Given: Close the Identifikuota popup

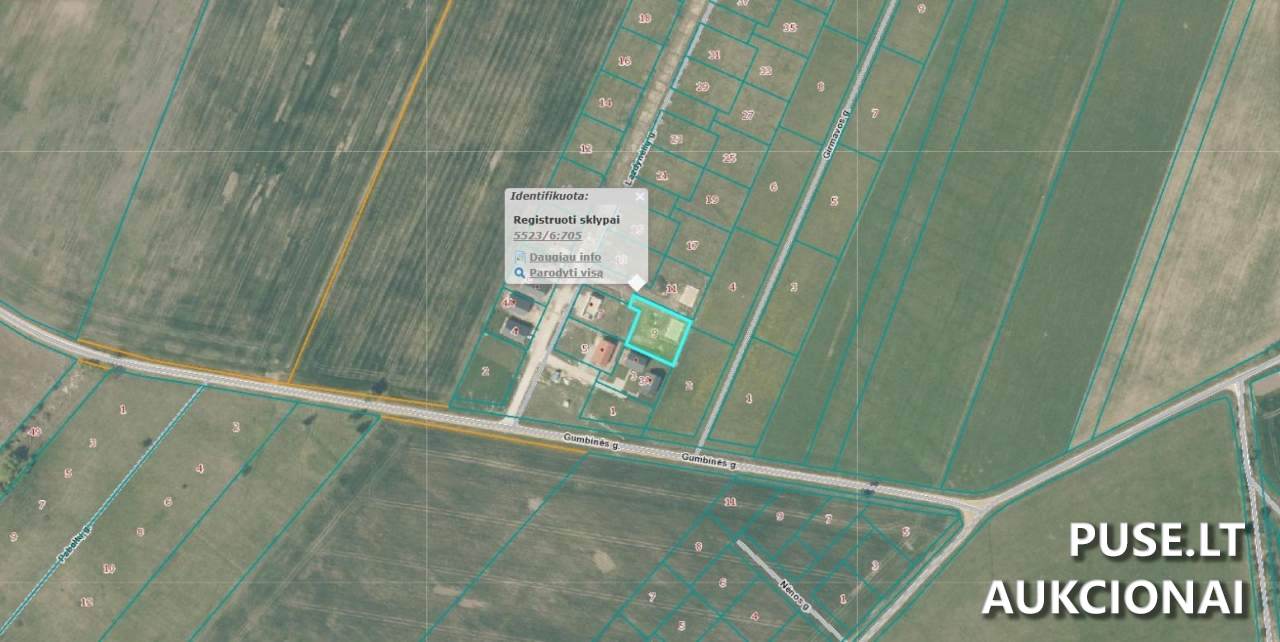Looking at the screenshot, I should (x=640, y=197).
